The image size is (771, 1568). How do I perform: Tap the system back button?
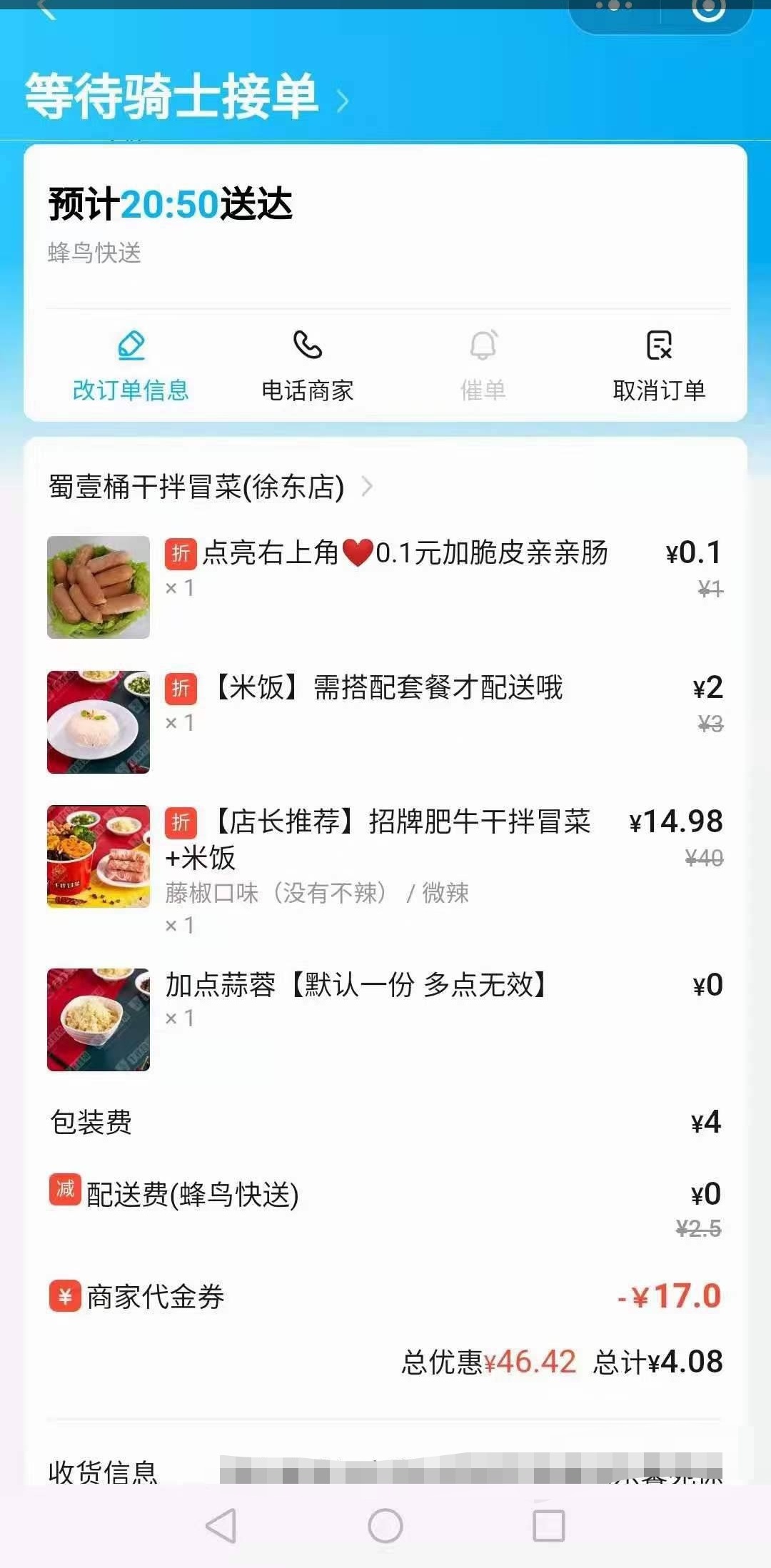click(x=221, y=1526)
